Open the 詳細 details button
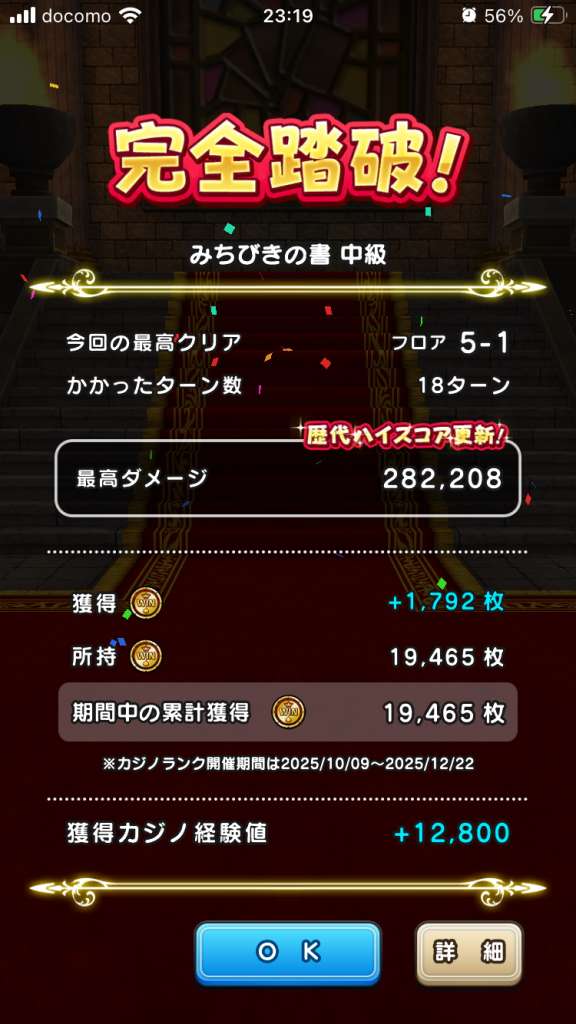This screenshot has width=576, height=1024. [x=469, y=953]
